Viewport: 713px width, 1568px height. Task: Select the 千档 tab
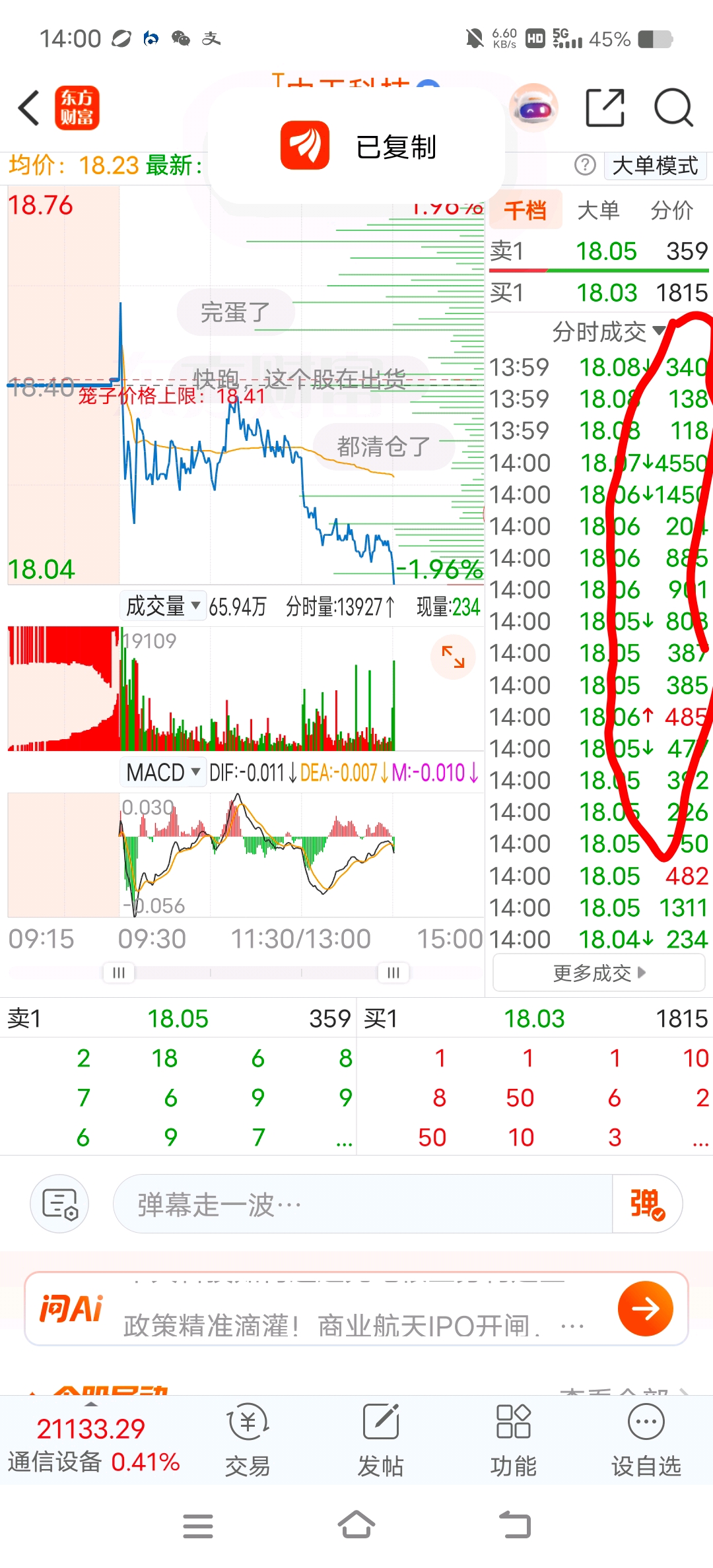[525, 211]
